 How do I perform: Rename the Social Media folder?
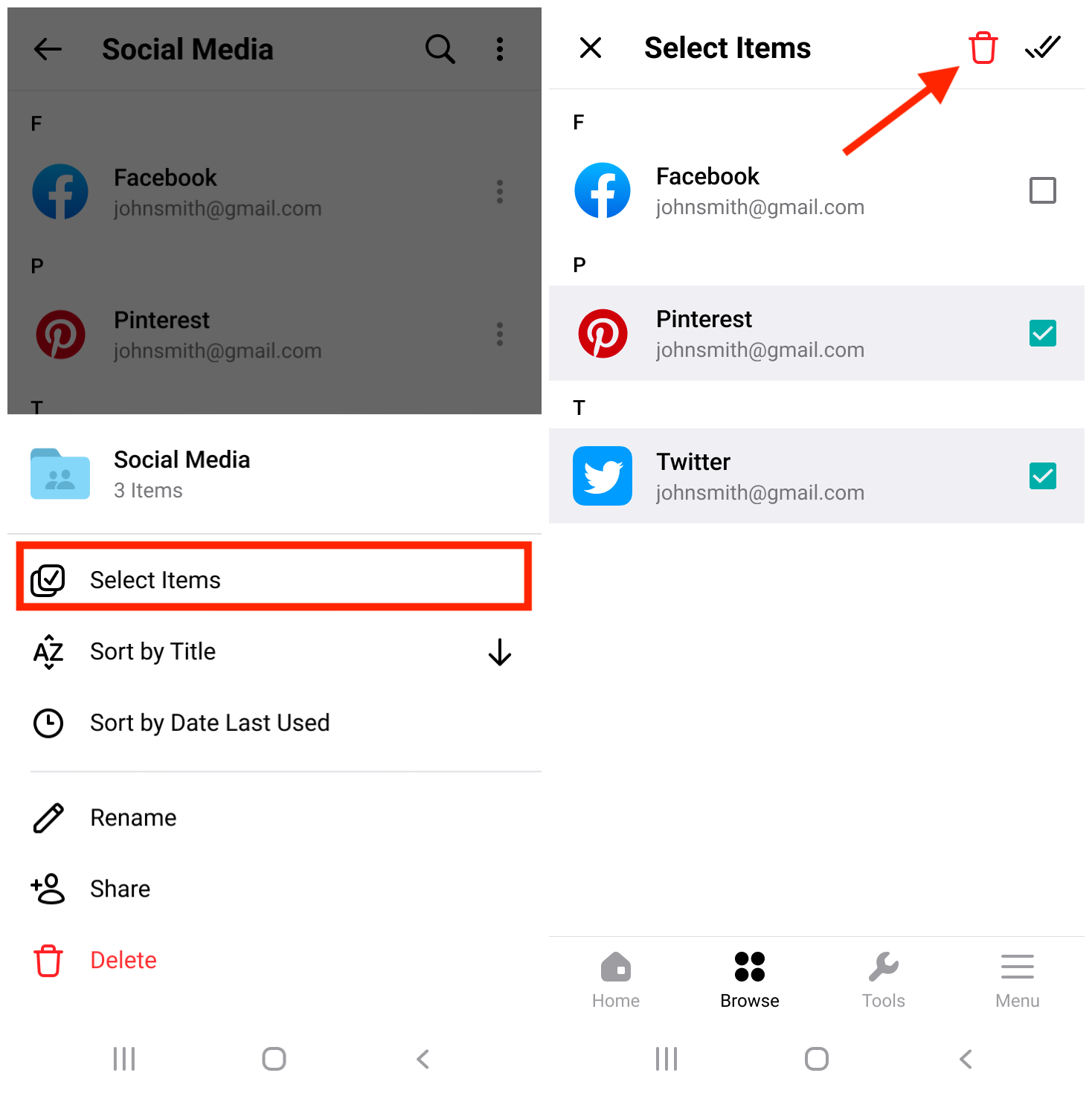point(133,818)
